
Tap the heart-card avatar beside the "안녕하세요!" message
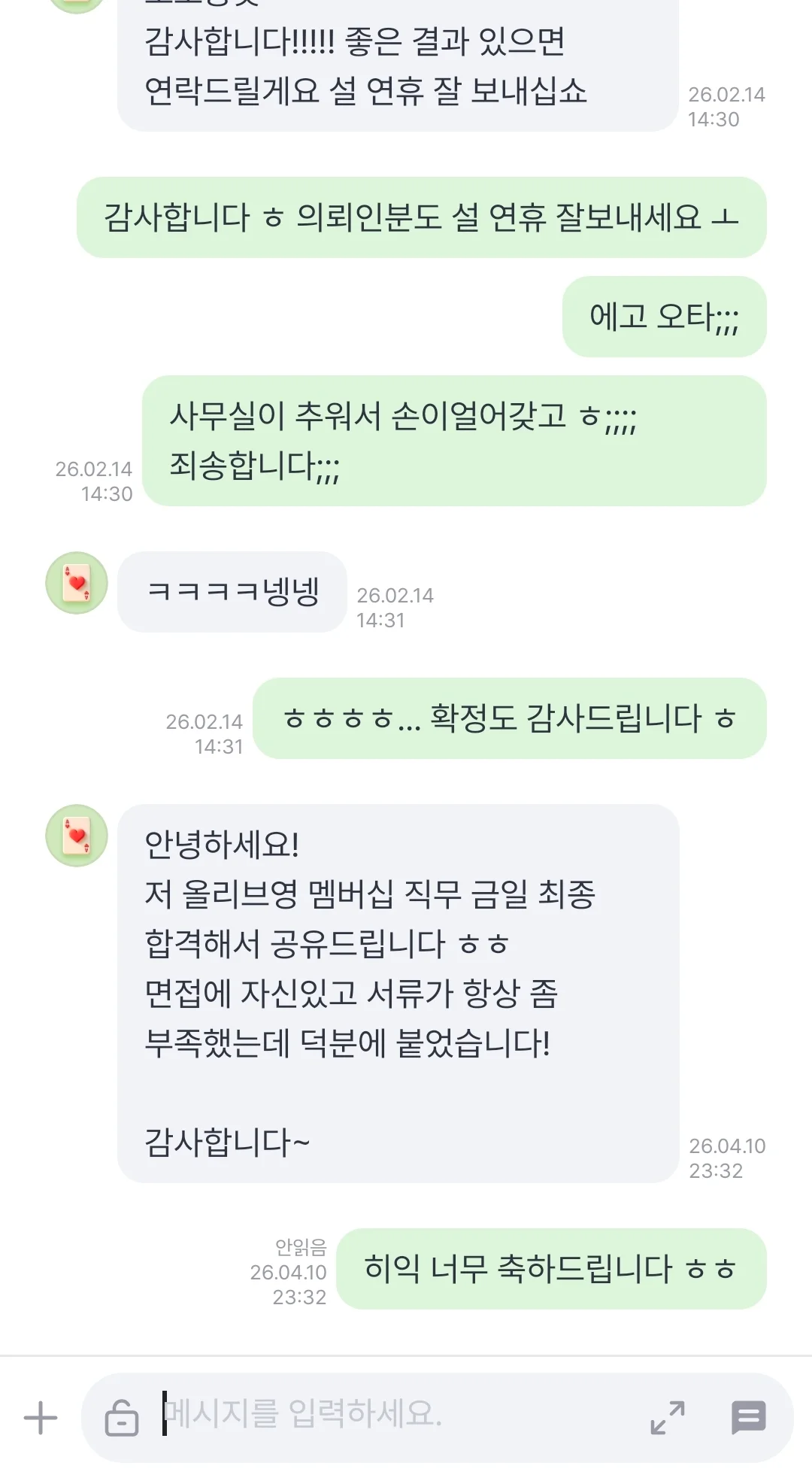tap(74, 837)
